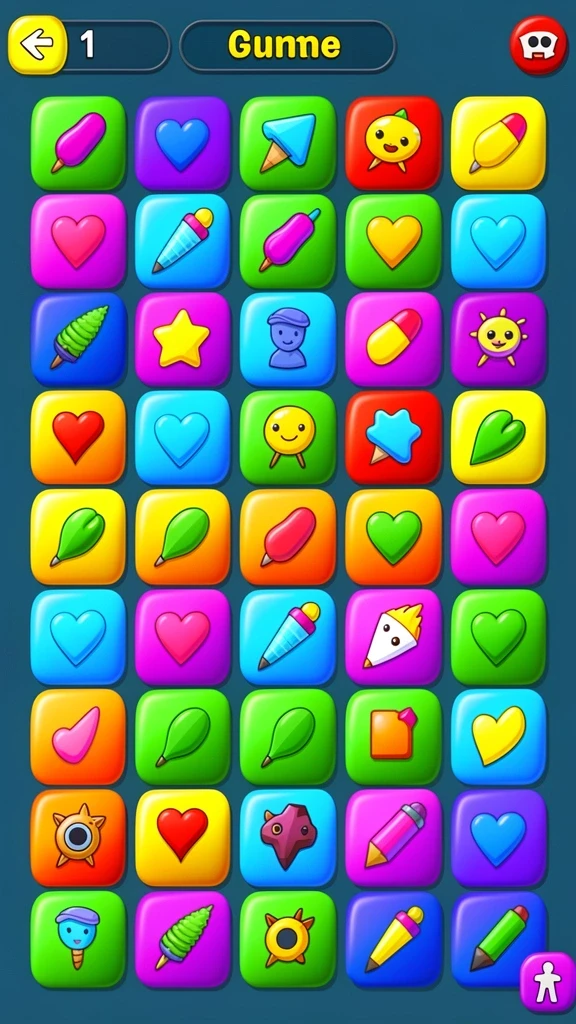Select the purple rock creature tile
The width and height of the screenshot is (576, 1024).
click(288, 837)
